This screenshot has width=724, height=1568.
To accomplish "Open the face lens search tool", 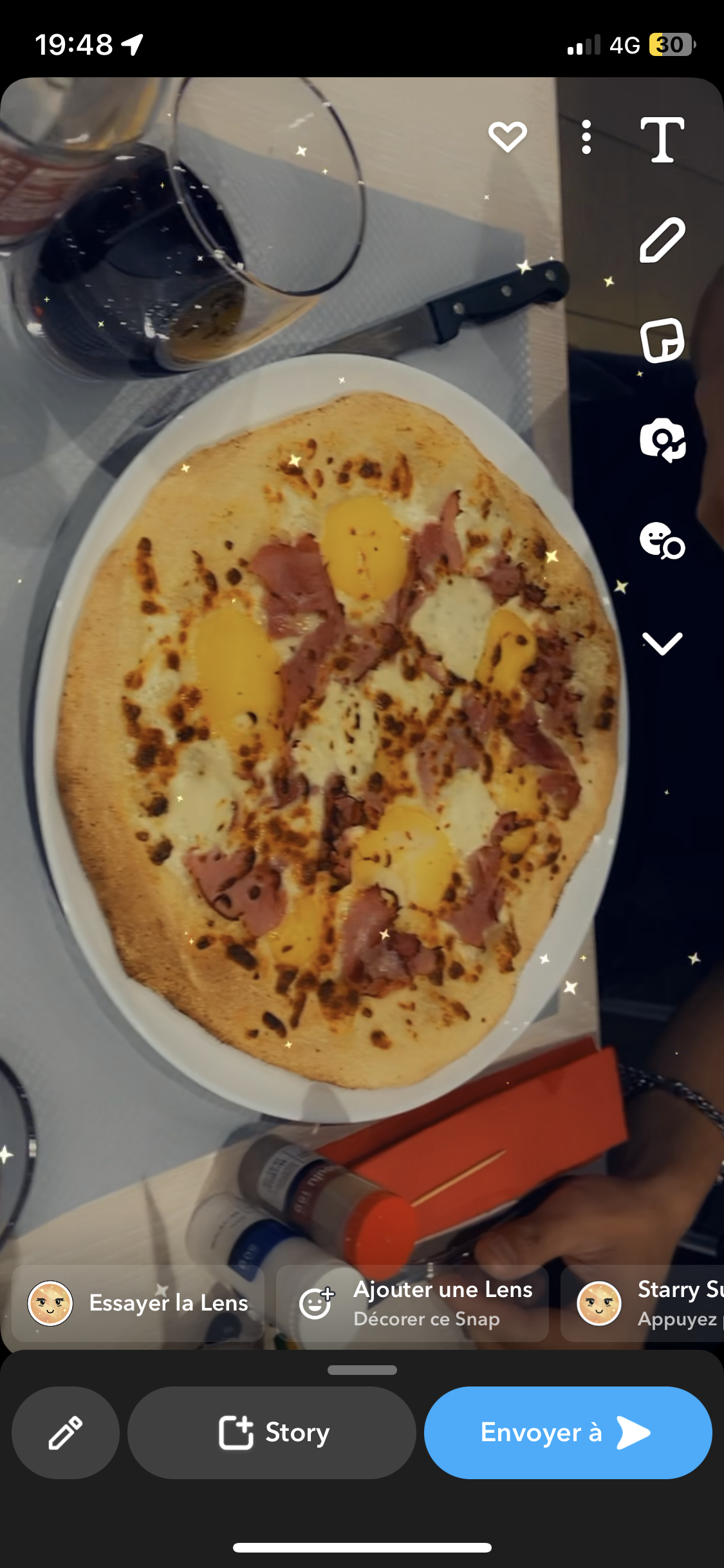I will click(x=662, y=541).
